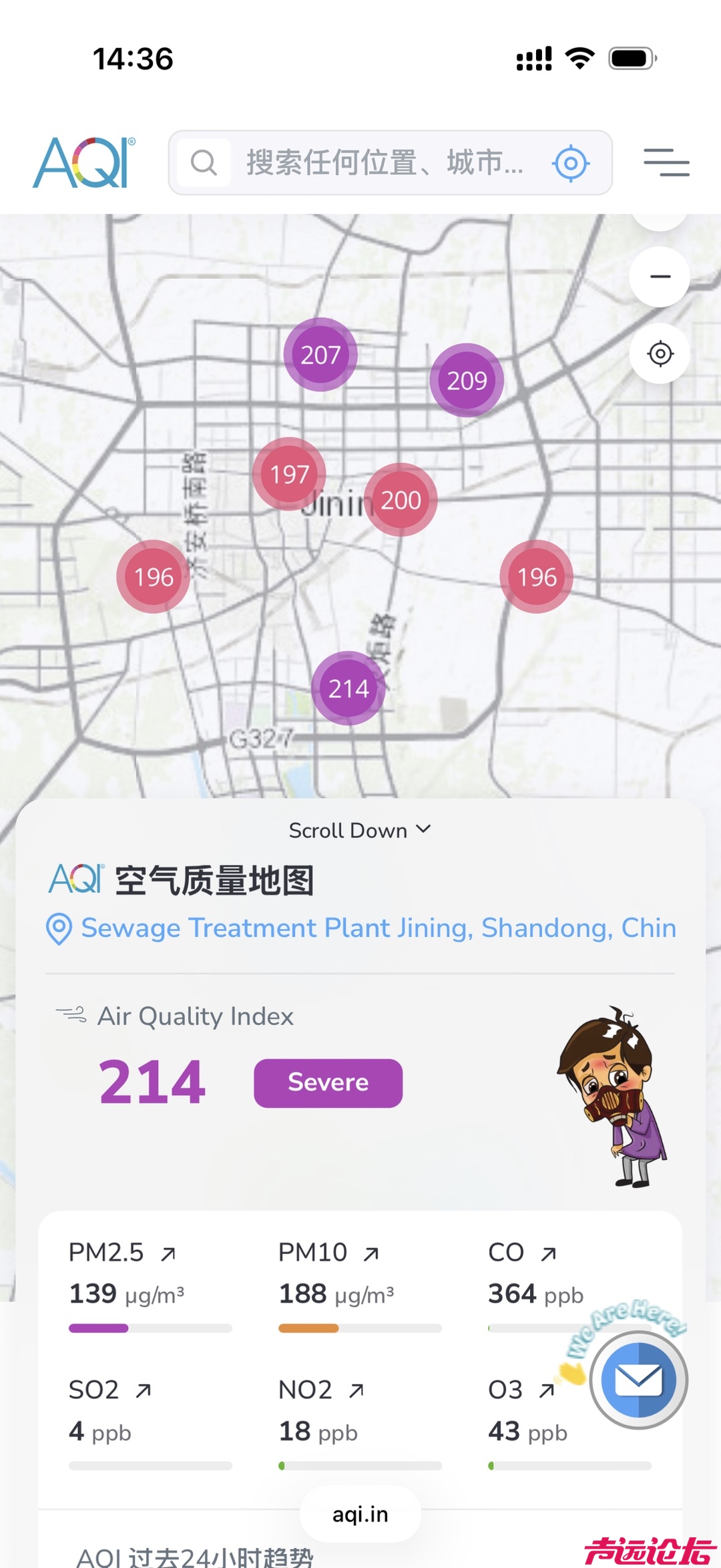Open the hamburger menu
721x1568 pixels.
[666, 163]
